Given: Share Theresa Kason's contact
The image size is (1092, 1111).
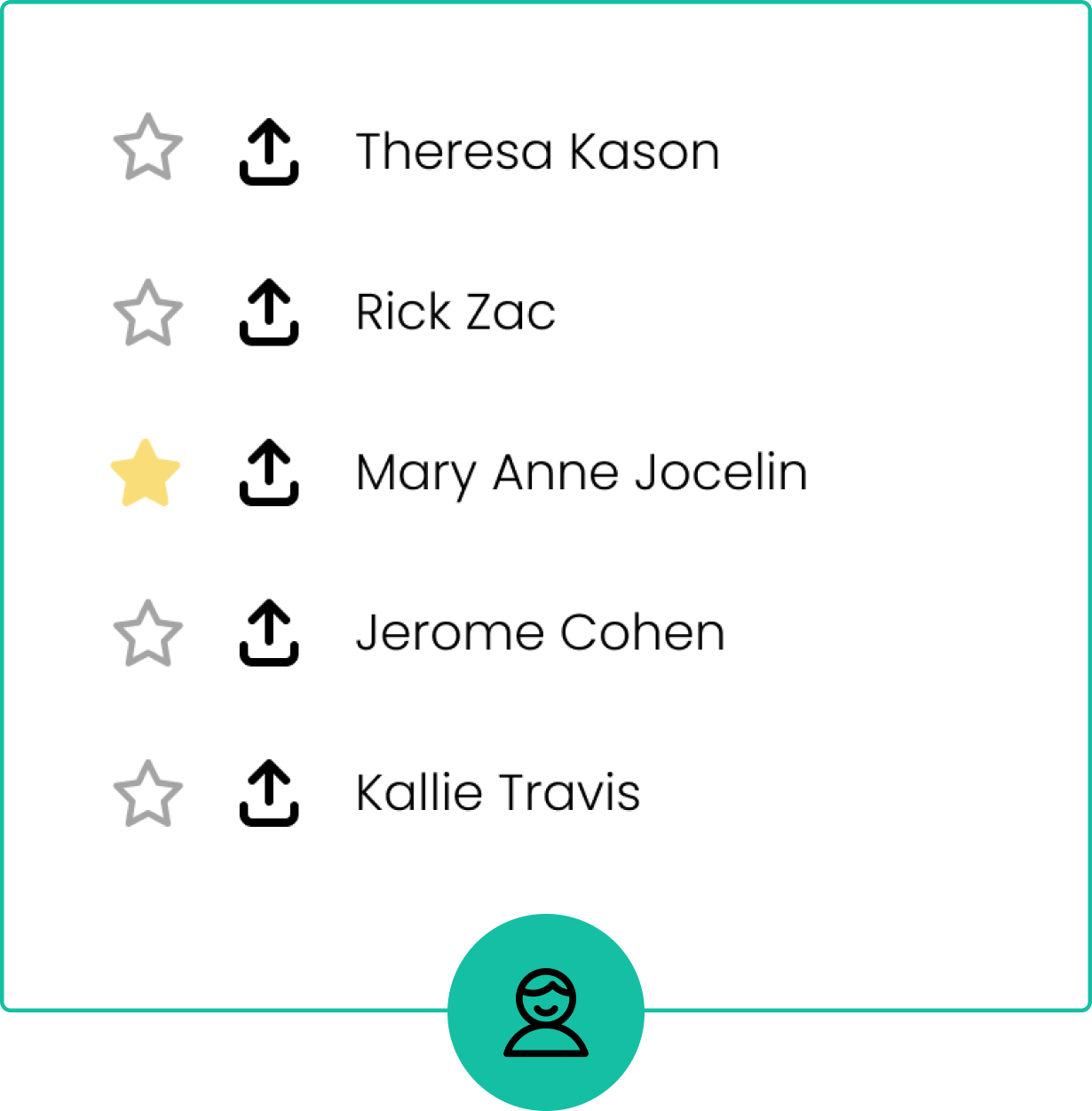Looking at the screenshot, I should click(269, 153).
